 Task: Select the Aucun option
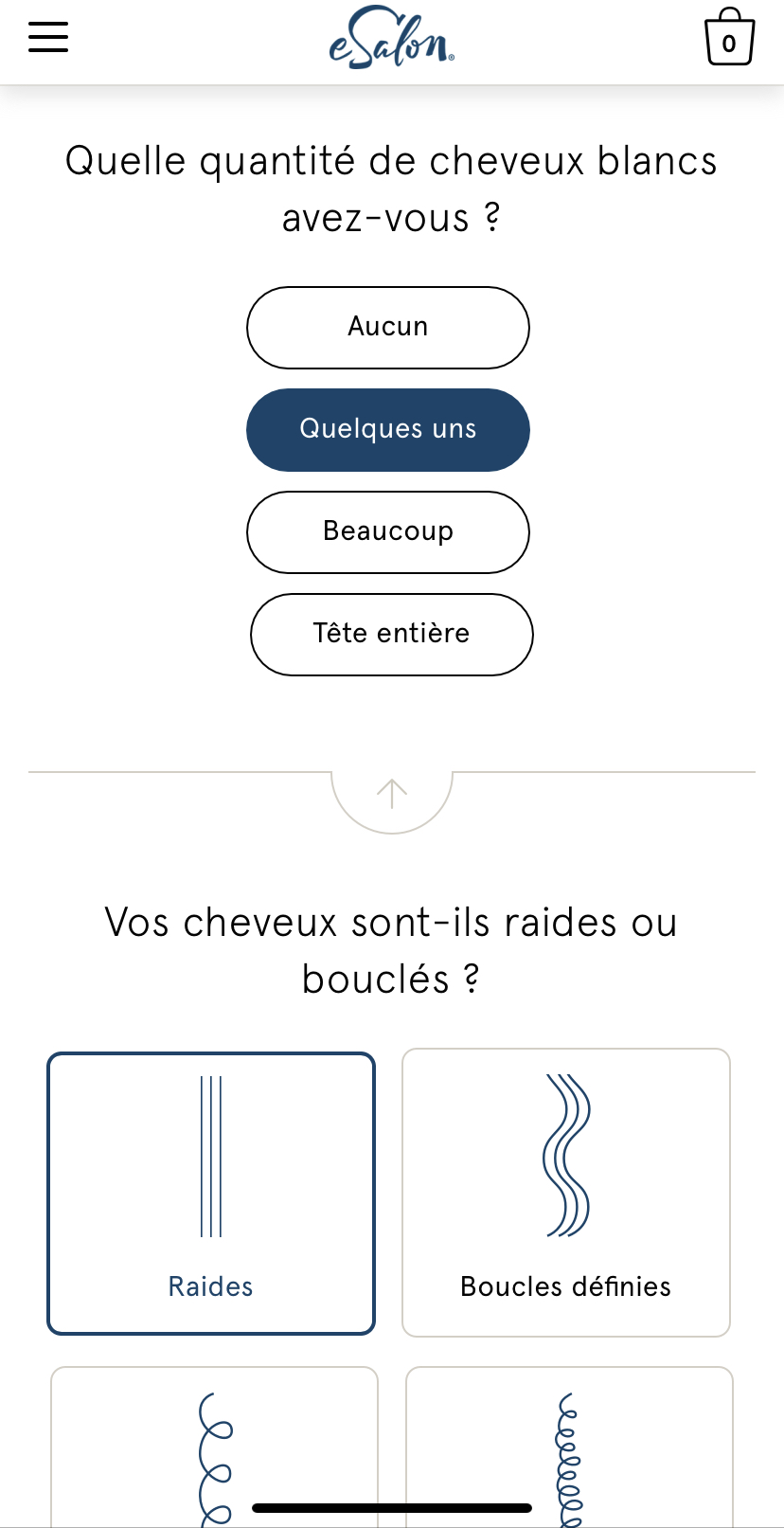tap(388, 328)
